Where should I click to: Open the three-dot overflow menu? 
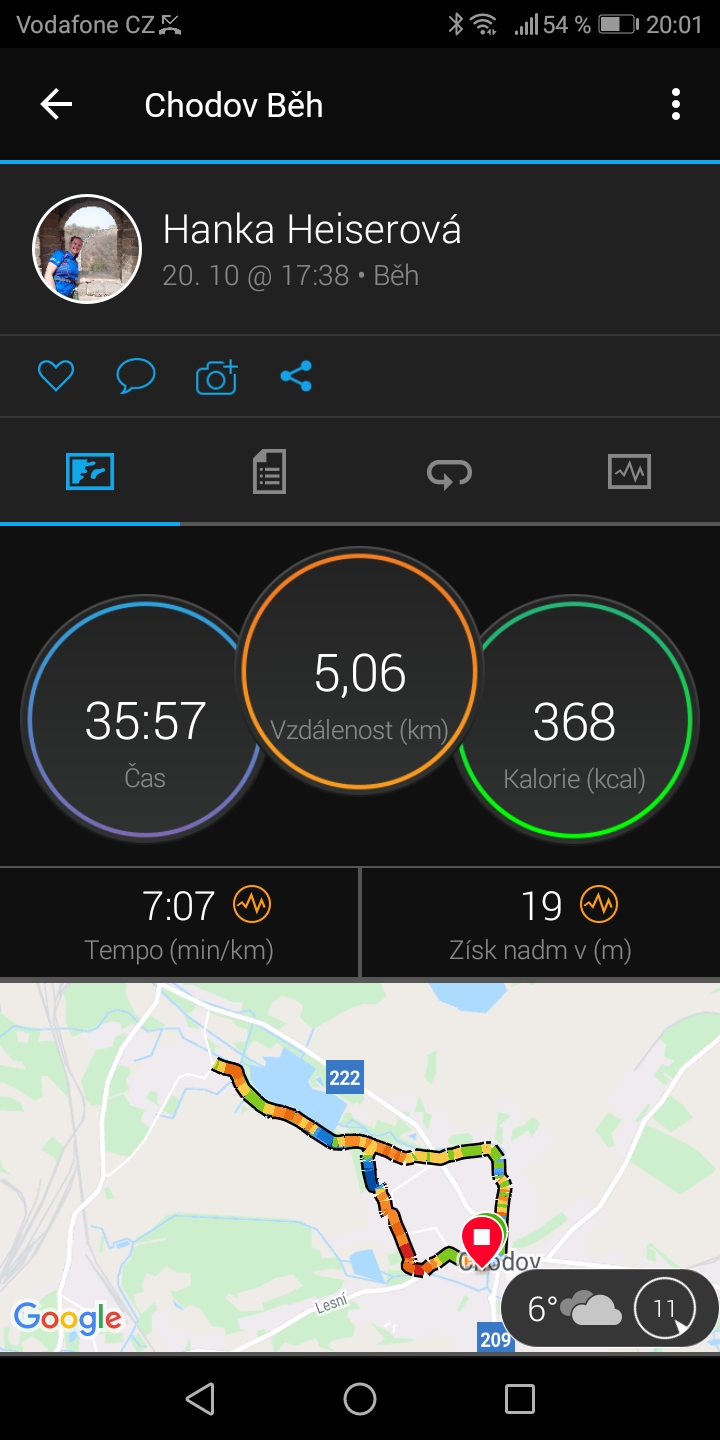click(676, 104)
